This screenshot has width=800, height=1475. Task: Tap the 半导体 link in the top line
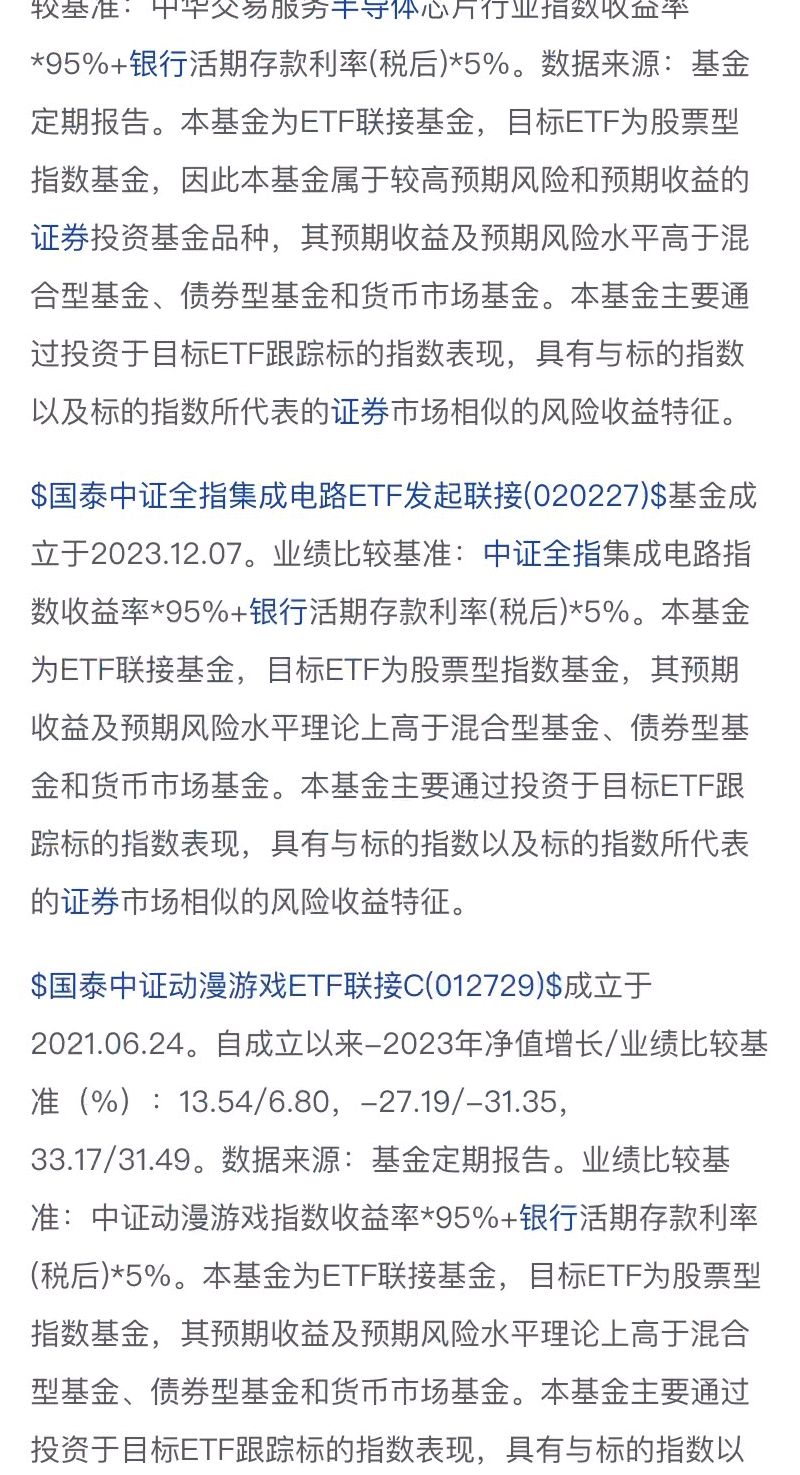click(x=373, y=10)
